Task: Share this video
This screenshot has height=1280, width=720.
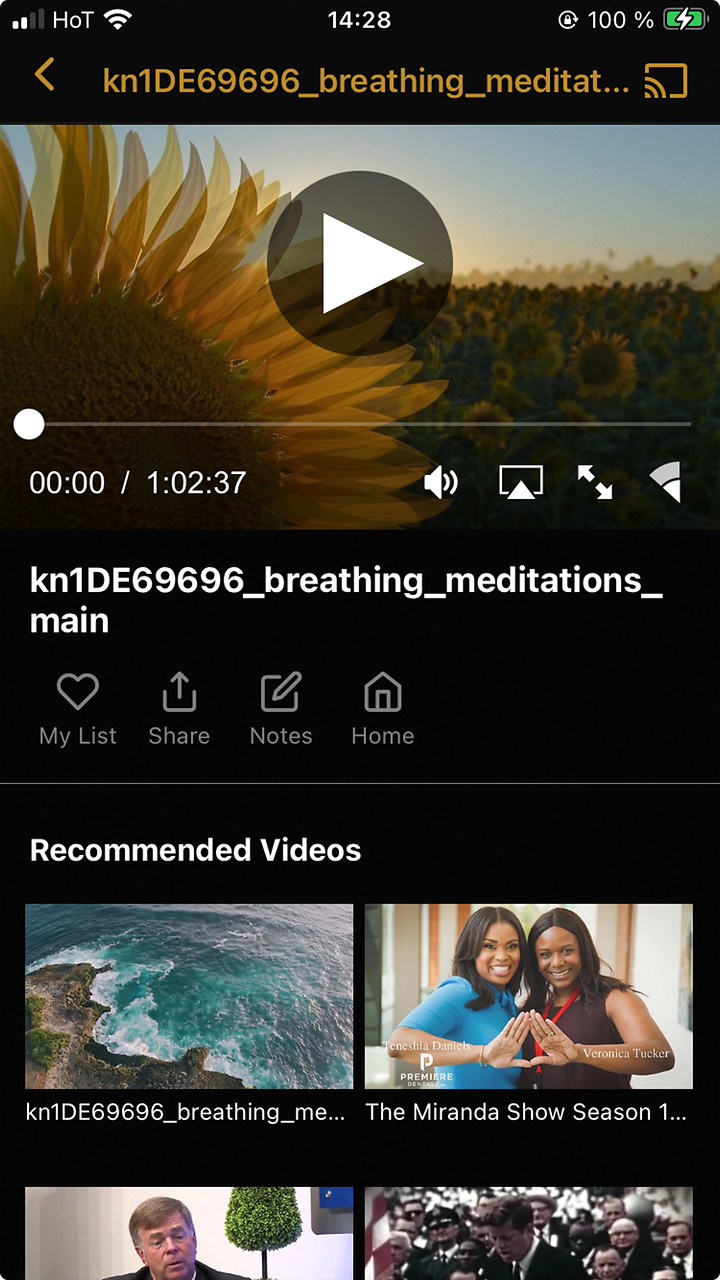Action: pos(179,709)
